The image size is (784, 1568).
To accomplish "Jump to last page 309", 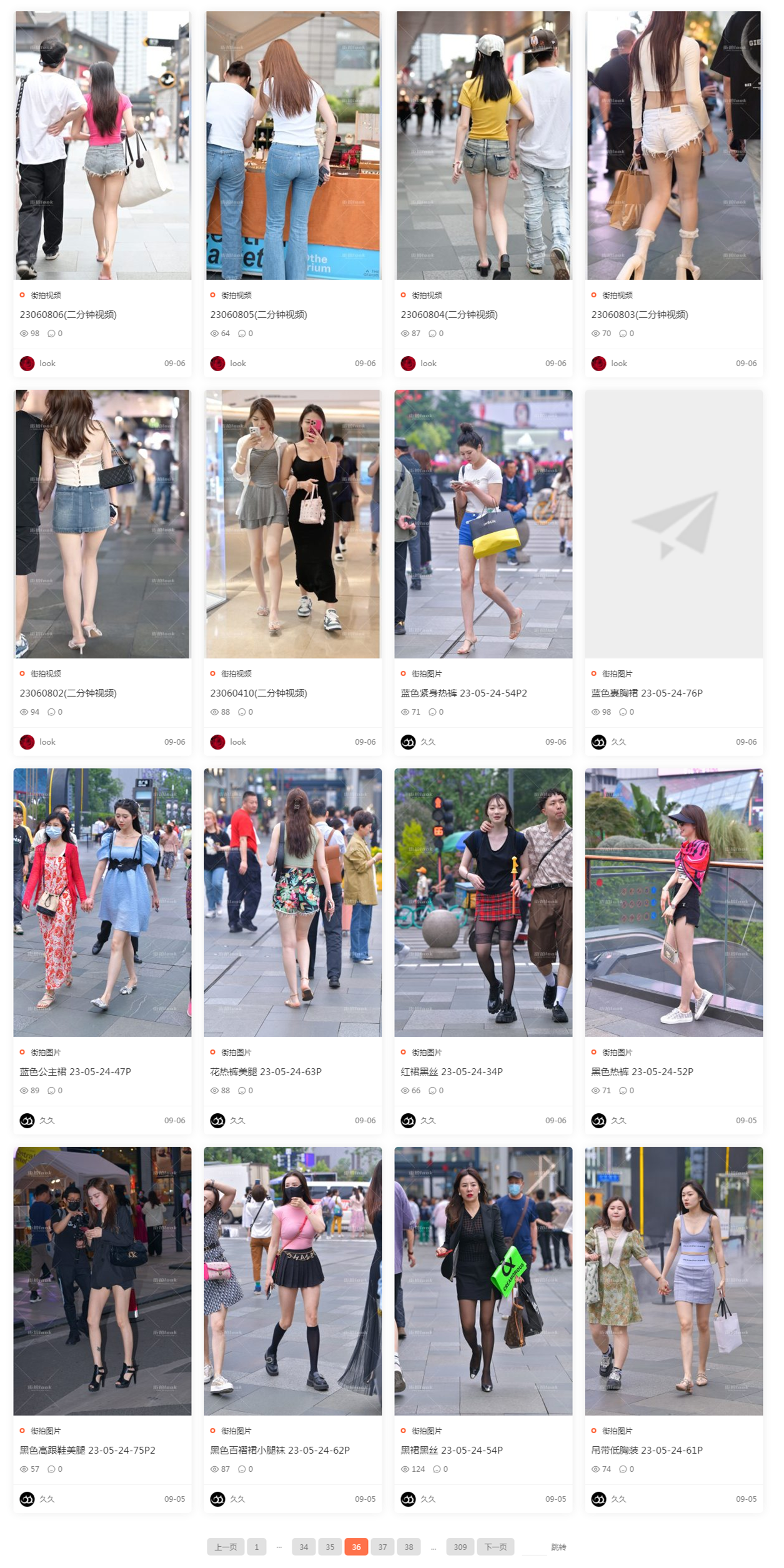I will (x=460, y=1547).
